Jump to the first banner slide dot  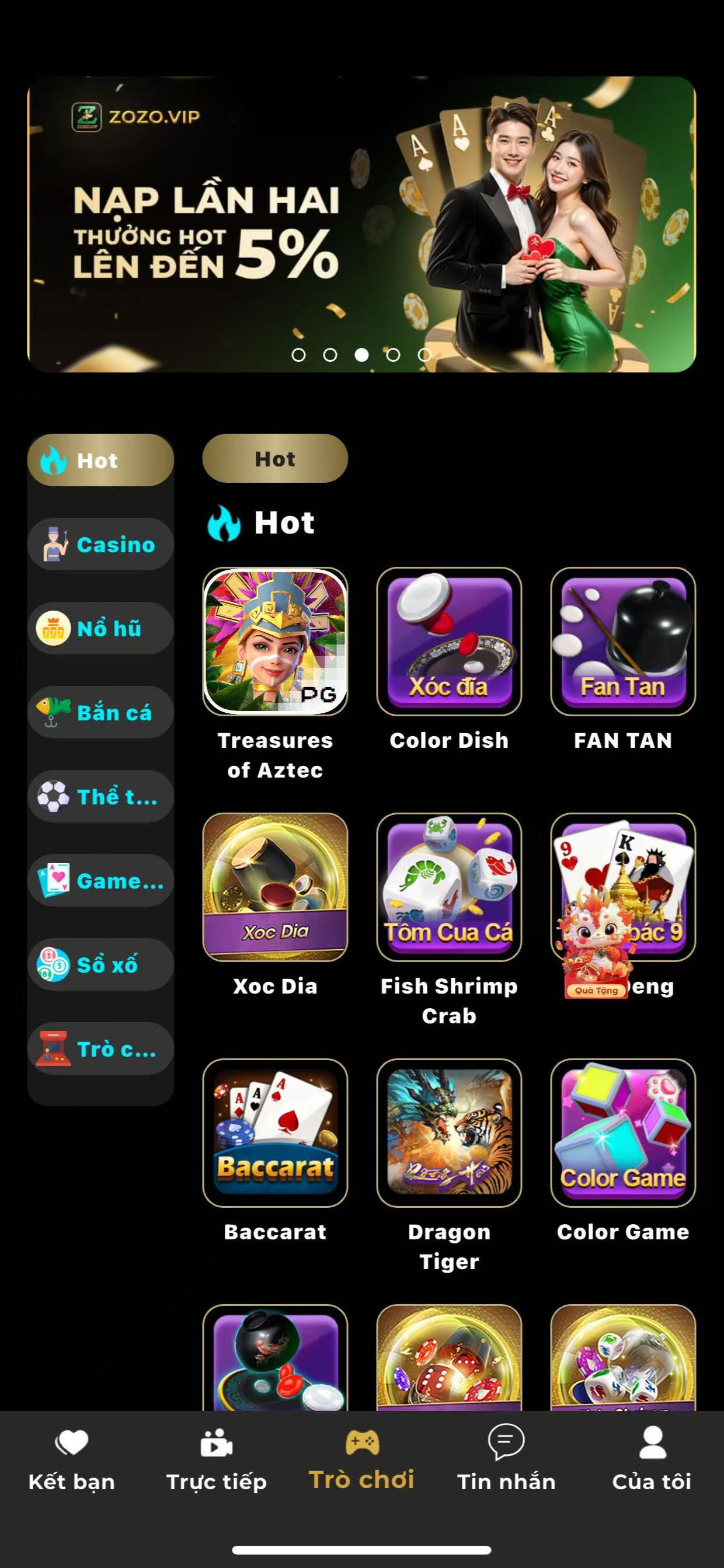(298, 355)
